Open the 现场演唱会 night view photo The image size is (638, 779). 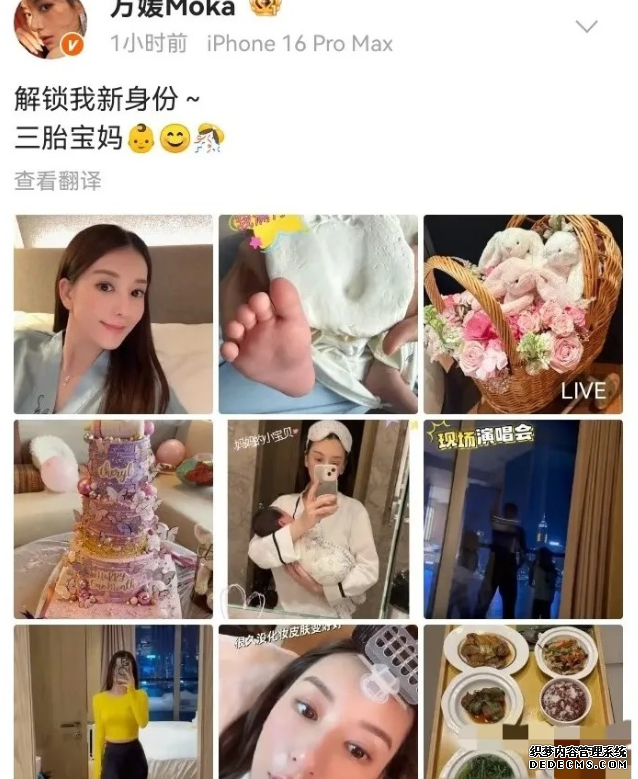523,519
